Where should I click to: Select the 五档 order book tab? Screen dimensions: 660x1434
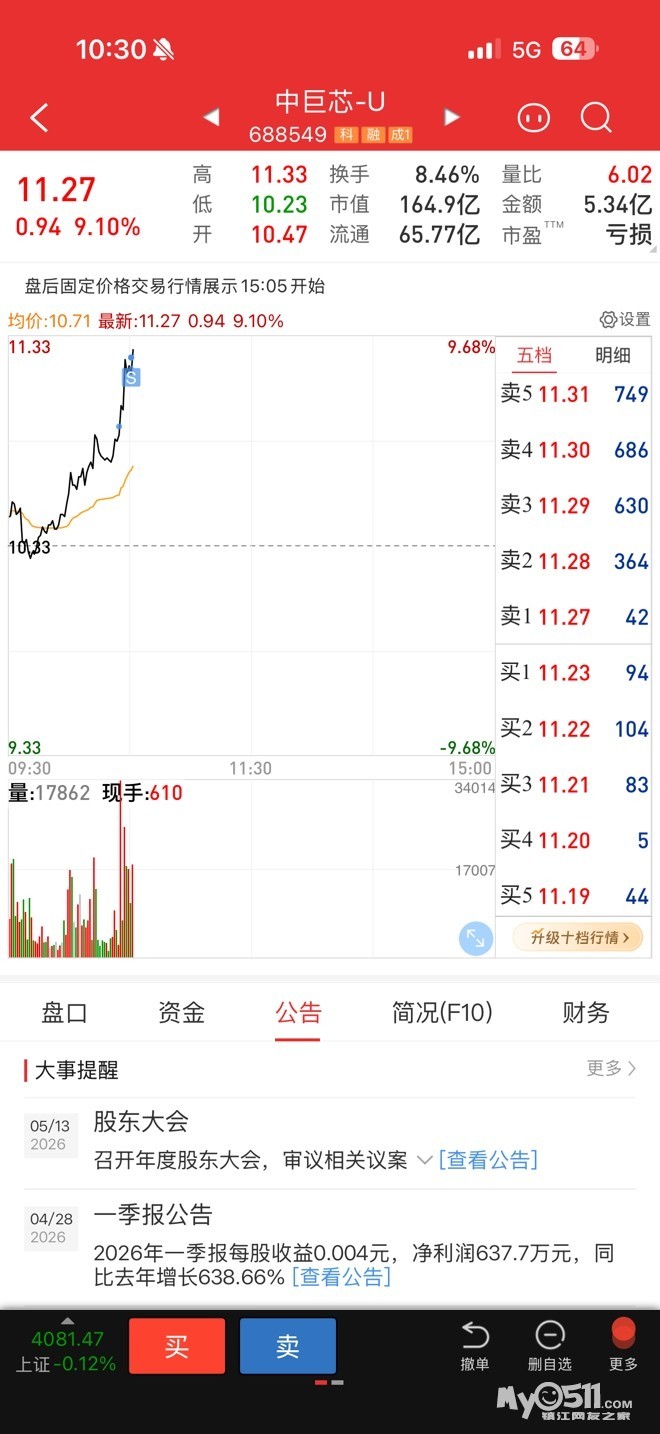tap(534, 355)
